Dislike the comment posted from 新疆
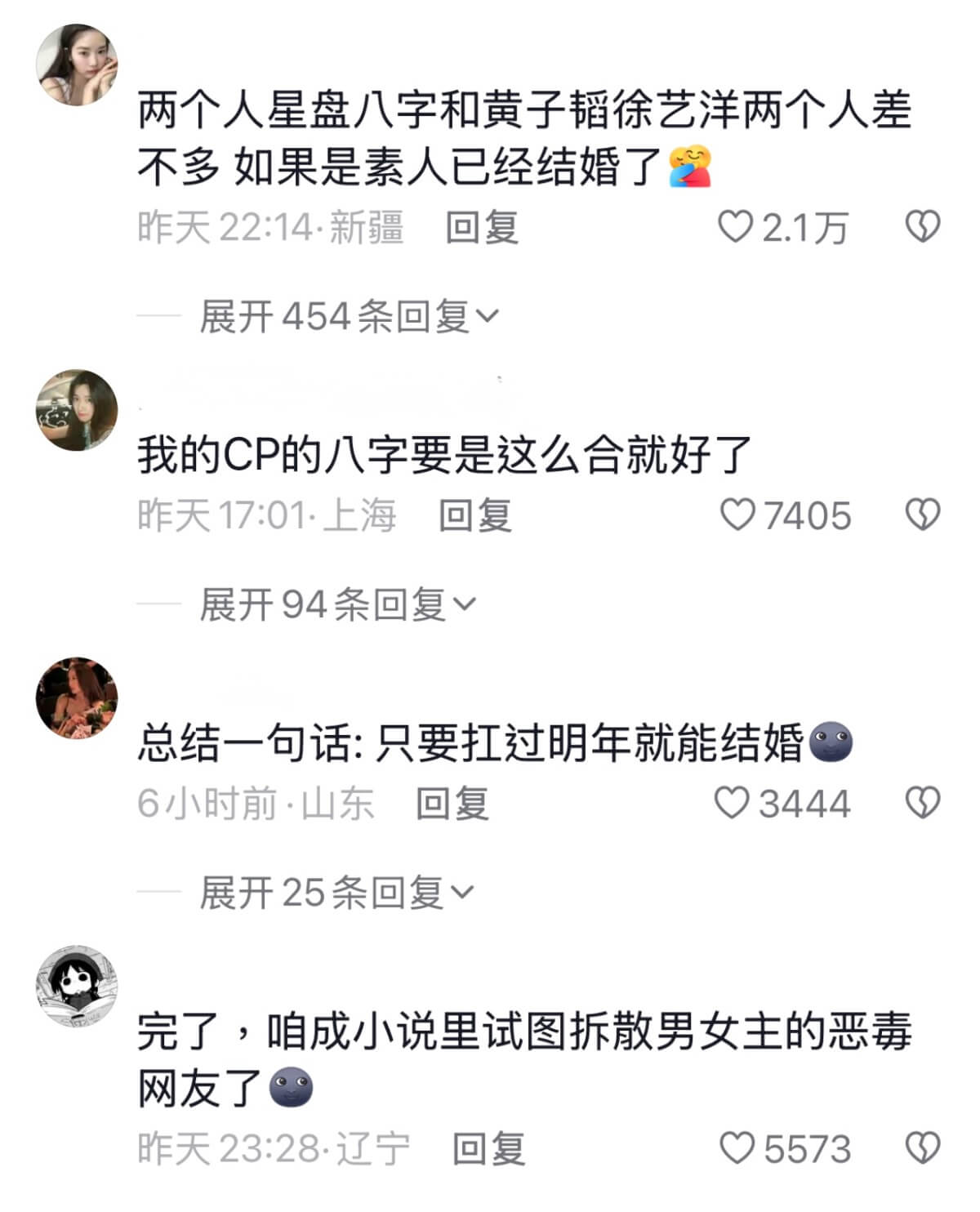The width and height of the screenshot is (980, 1212). tap(923, 226)
